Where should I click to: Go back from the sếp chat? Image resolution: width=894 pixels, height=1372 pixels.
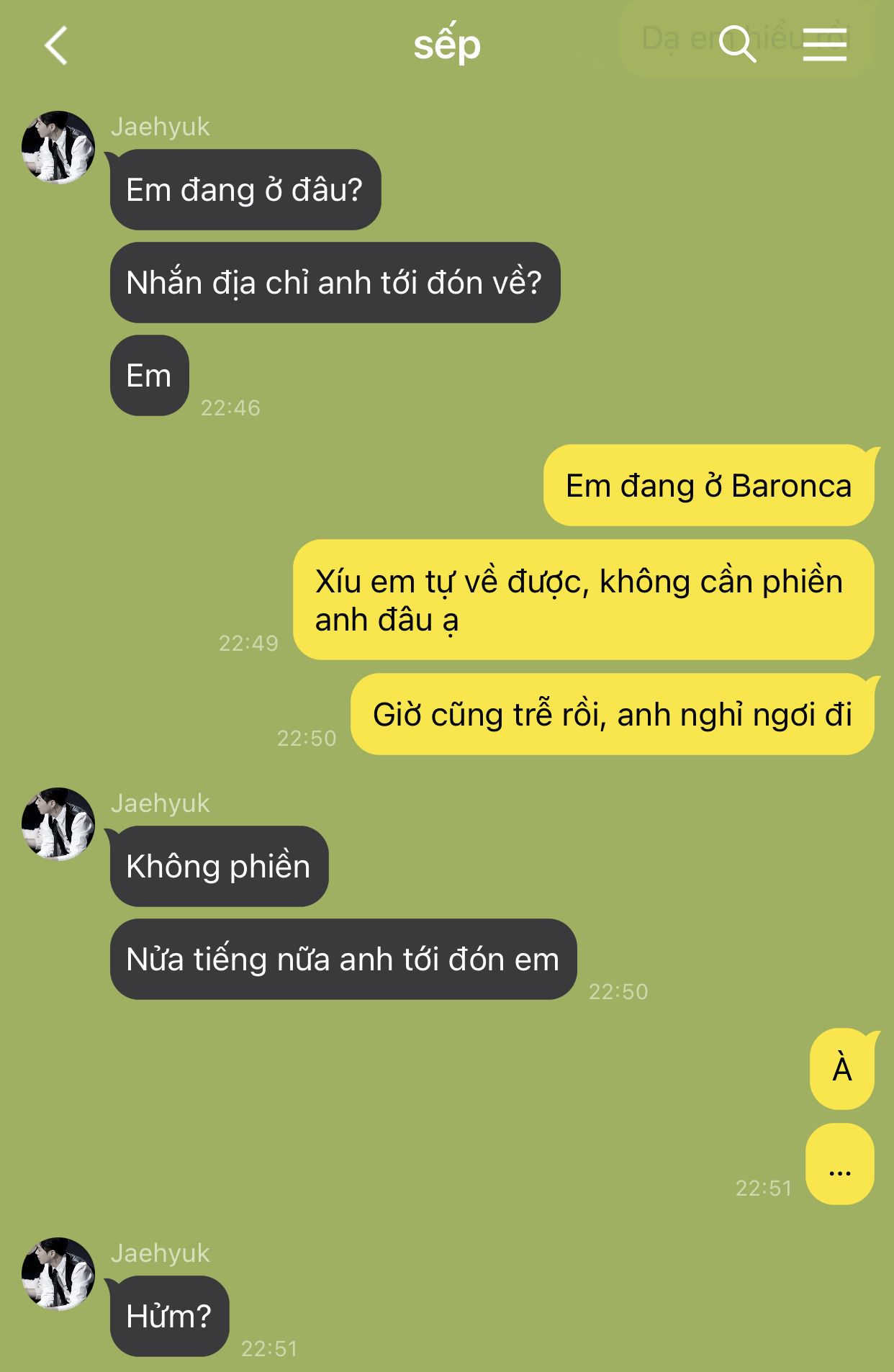[x=56, y=46]
